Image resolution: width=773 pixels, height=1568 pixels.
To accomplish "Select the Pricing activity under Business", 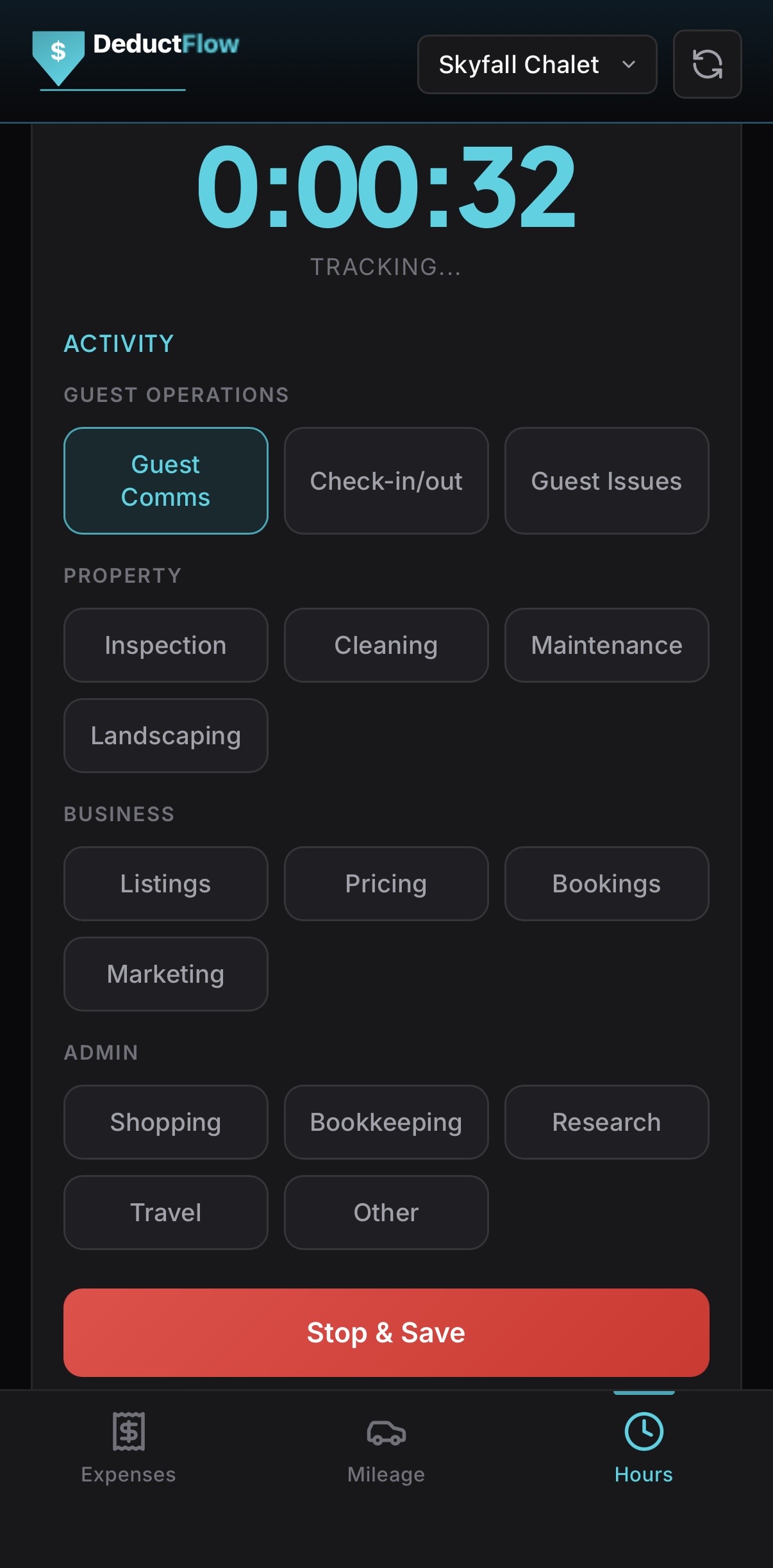I will click(386, 883).
